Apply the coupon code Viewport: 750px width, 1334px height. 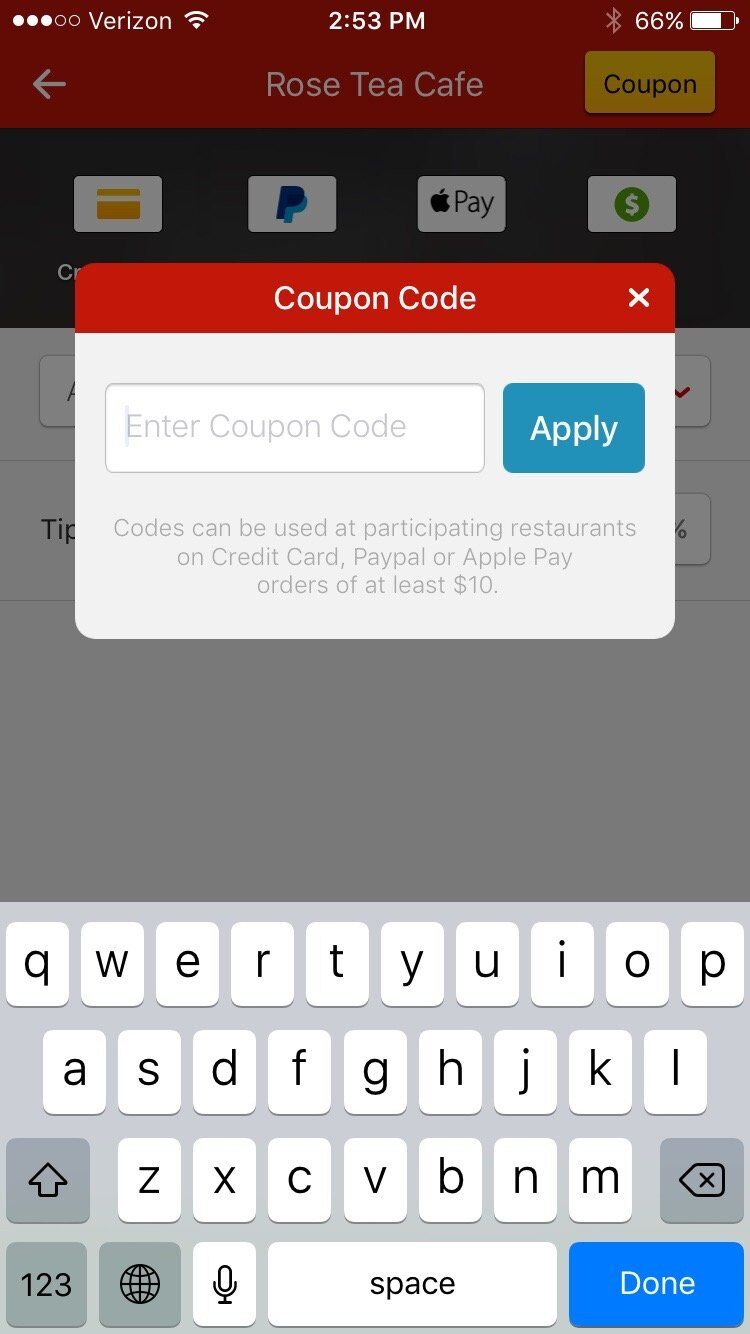tap(574, 428)
